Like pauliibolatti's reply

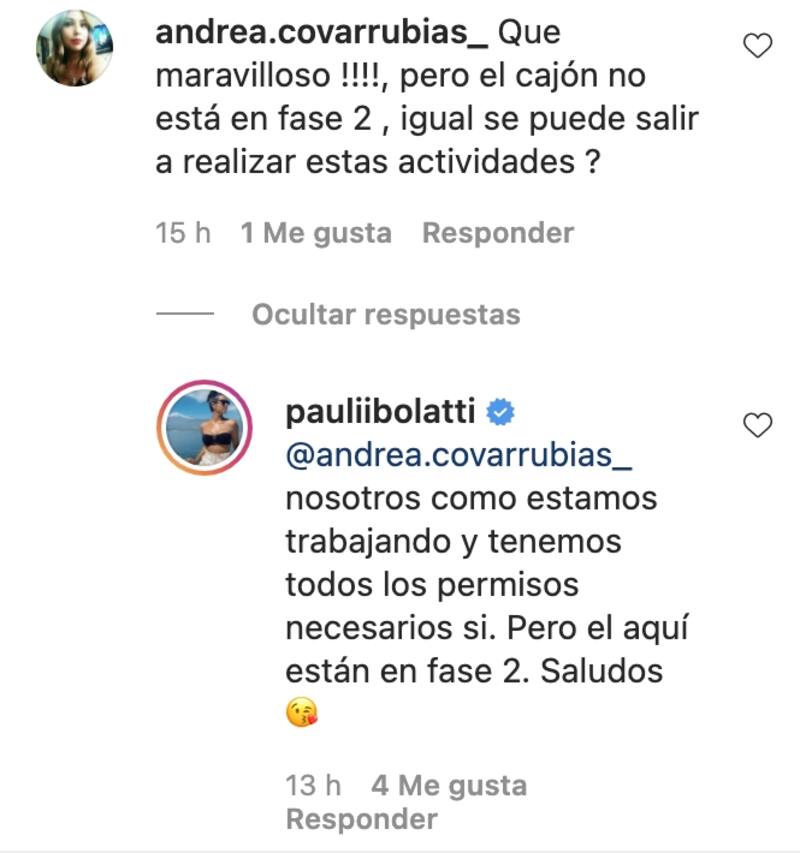tap(760, 426)
